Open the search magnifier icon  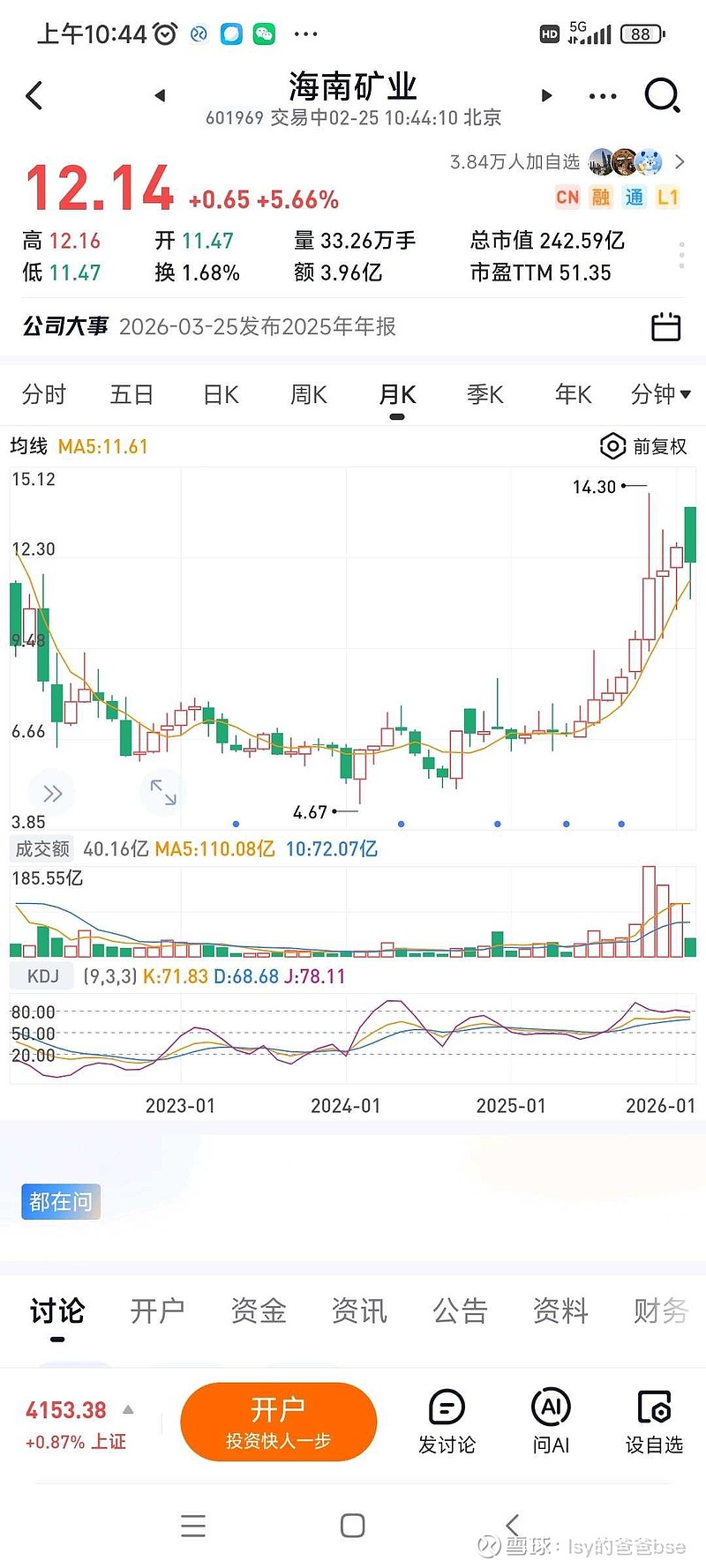click(661, 95)
